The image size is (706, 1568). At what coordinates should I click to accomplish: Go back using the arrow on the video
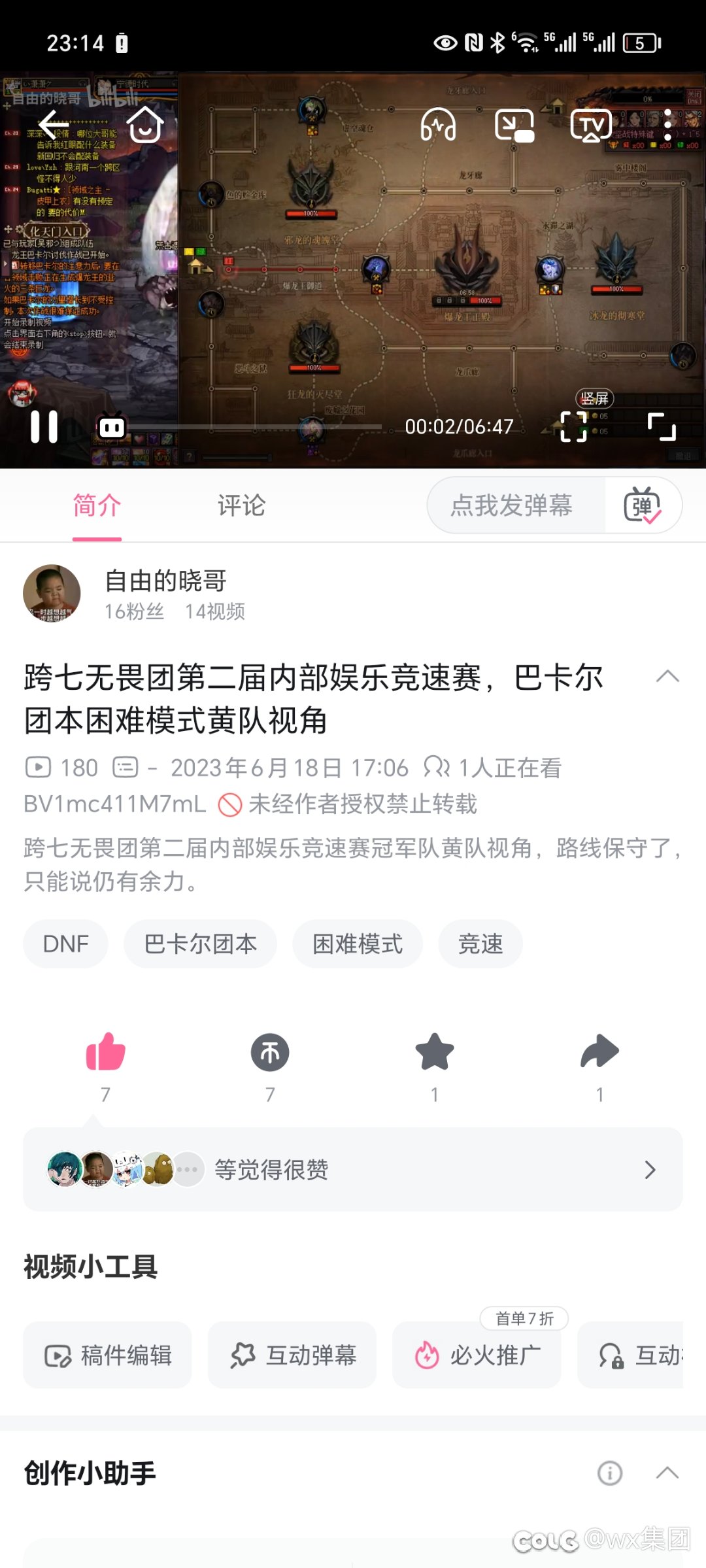54,124
